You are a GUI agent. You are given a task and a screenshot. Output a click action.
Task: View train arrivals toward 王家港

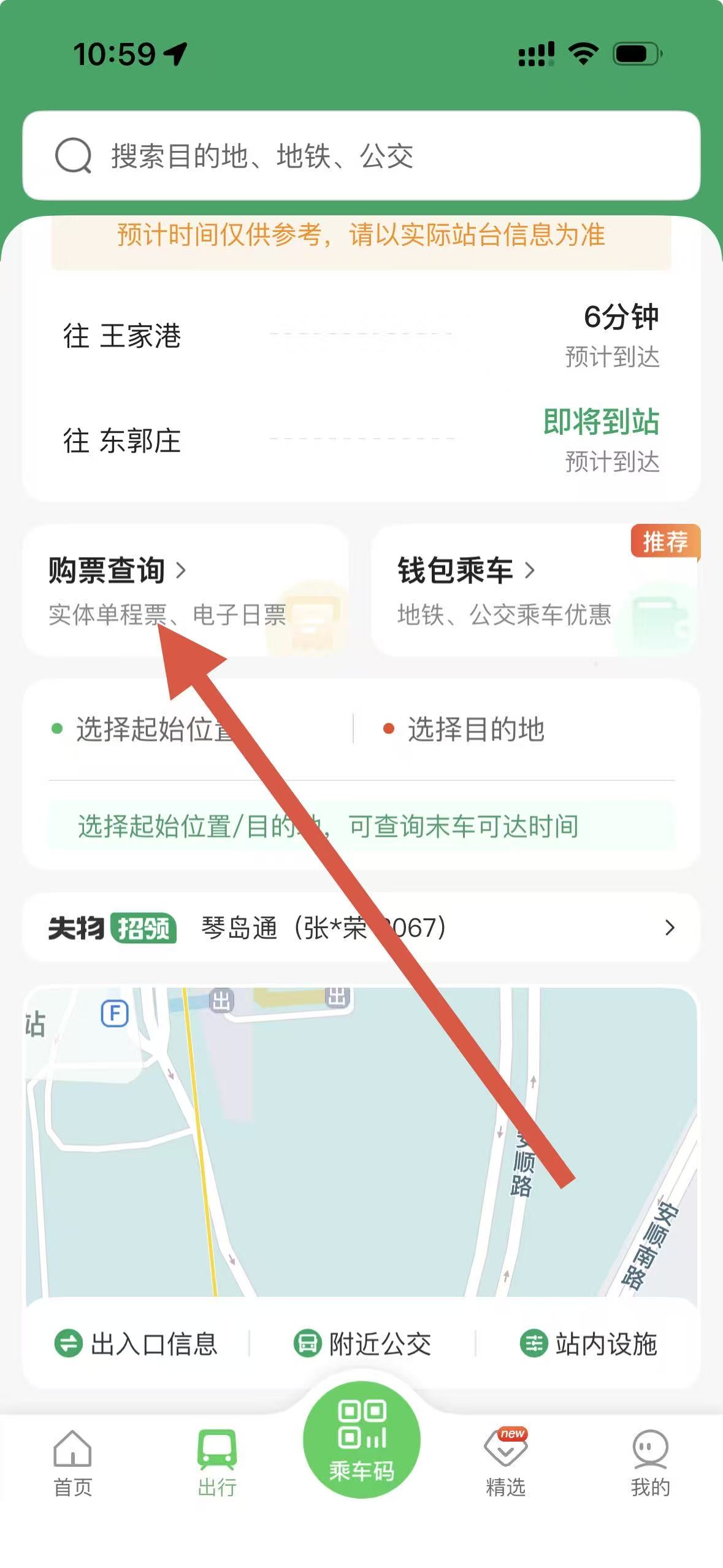click(361, 336)
